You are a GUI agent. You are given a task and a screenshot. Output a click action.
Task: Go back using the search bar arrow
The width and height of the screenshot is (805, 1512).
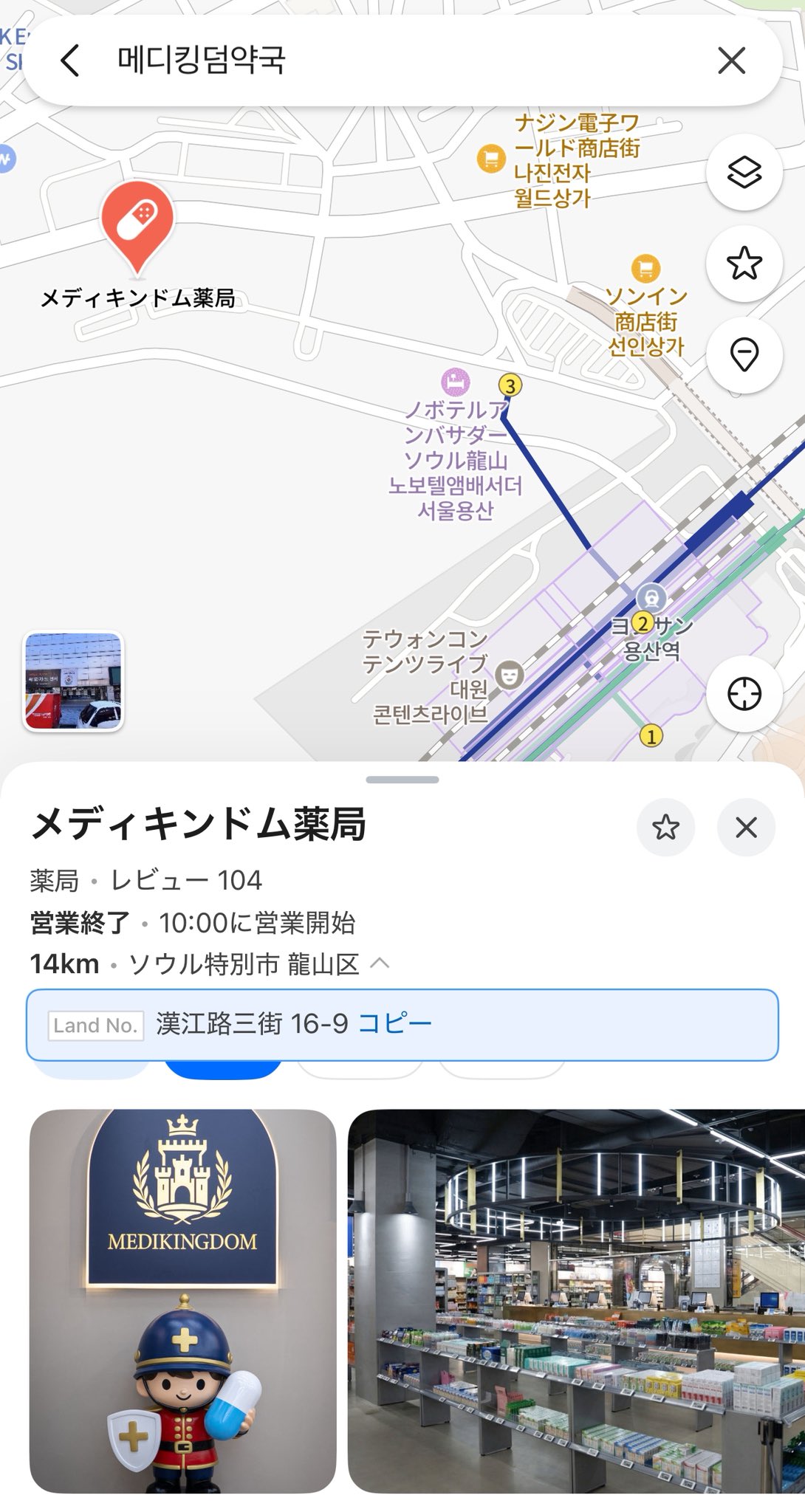(x=69, y=61)
